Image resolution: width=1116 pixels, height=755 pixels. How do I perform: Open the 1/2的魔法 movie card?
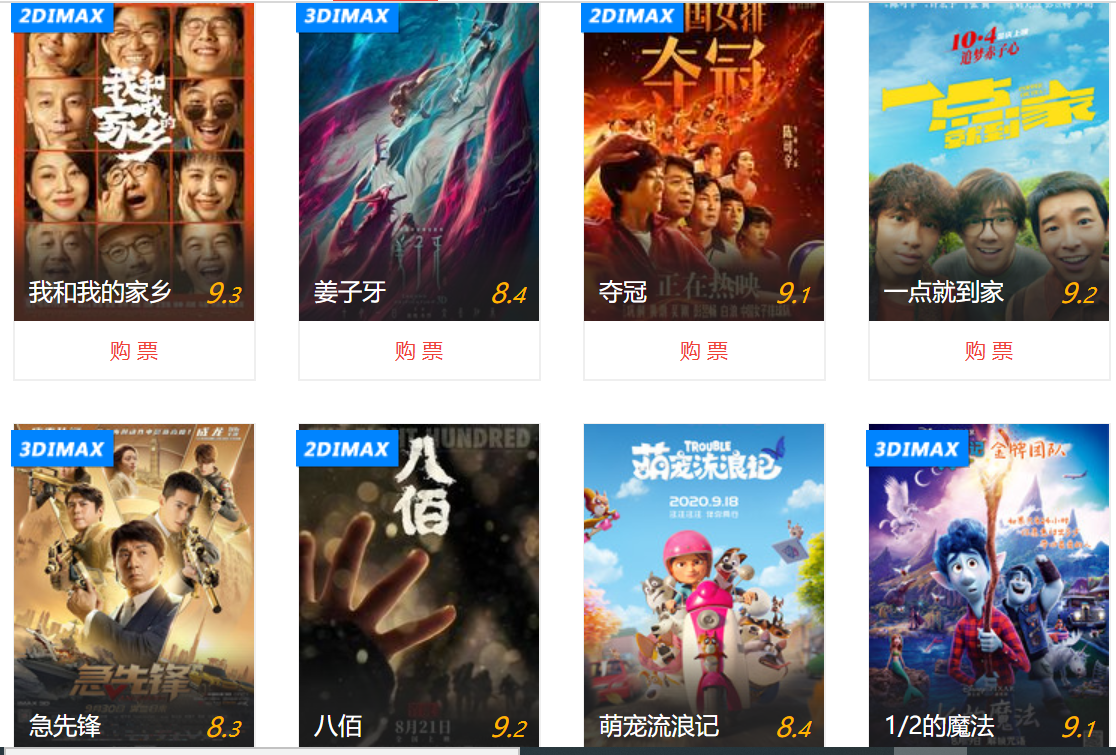pos(989,585)
